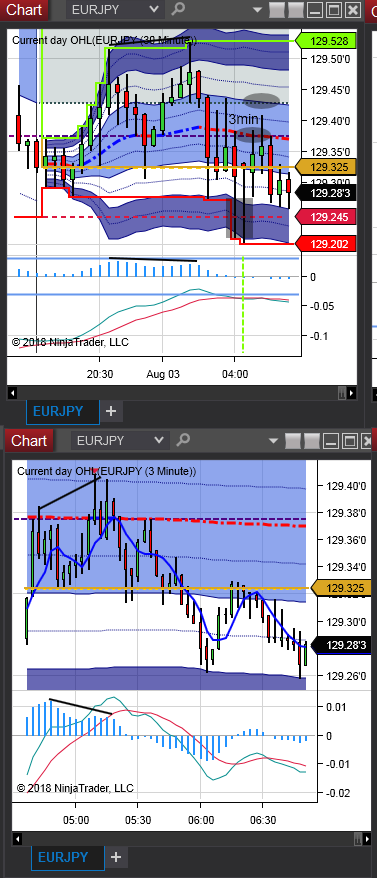Viewport: 377px width, 878px height.
Task: Open the instrument dropdown in the 30 Minute chart
Action: pos(115,10)
